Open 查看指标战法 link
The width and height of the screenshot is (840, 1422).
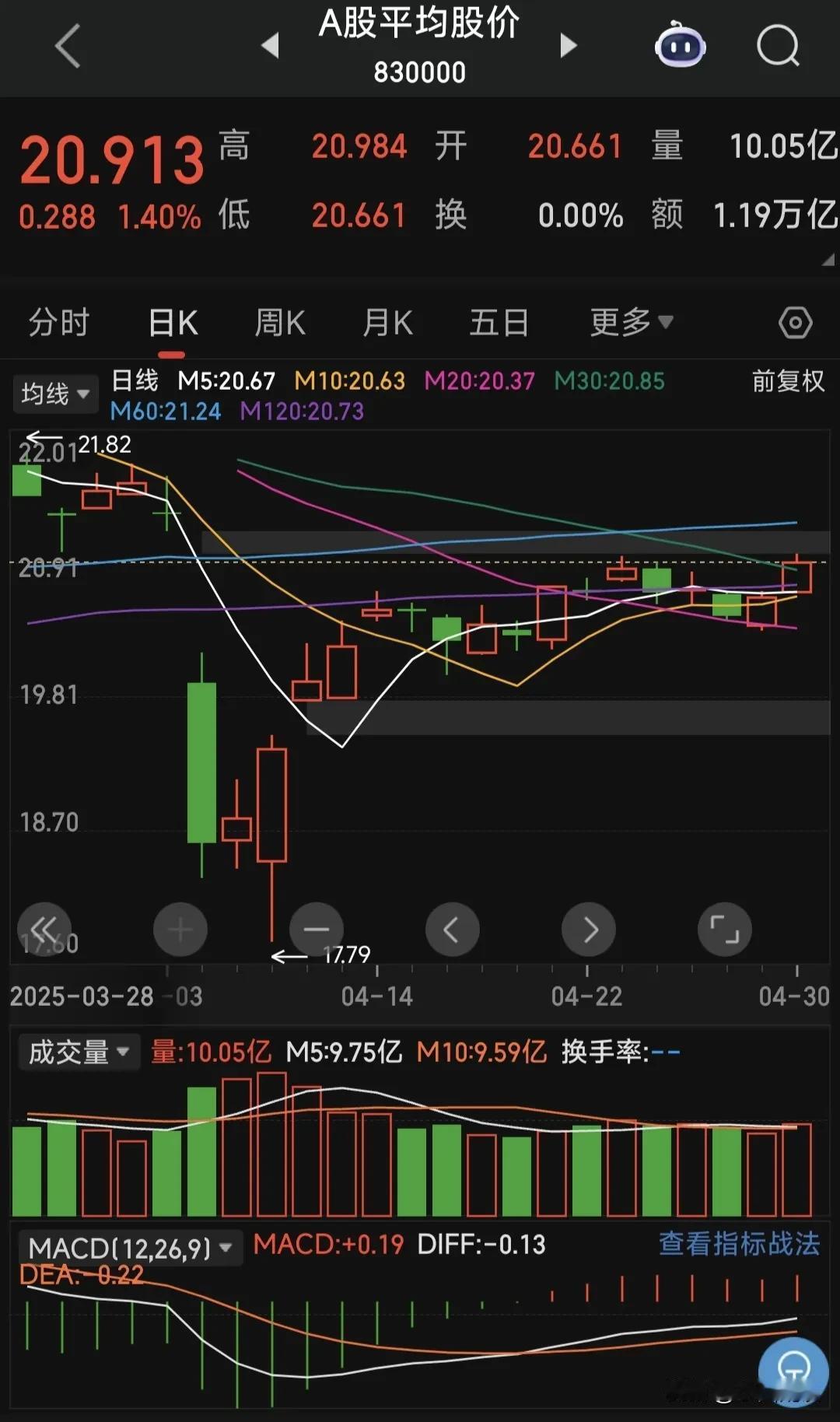739,1243
